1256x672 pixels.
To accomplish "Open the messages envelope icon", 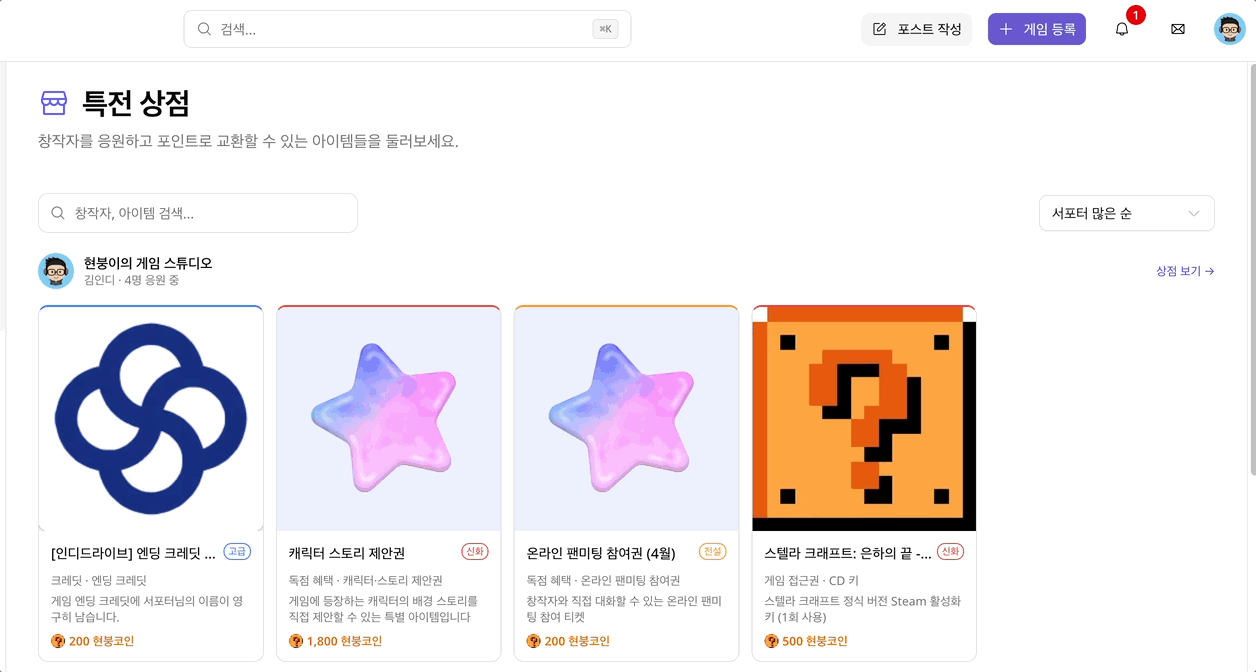I will [x=1178, y=29].
